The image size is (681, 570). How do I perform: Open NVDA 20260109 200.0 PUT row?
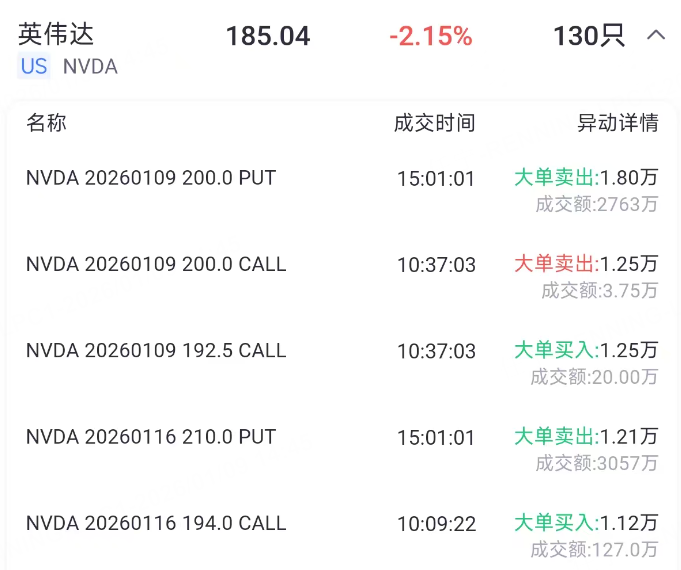coord(342,191)
